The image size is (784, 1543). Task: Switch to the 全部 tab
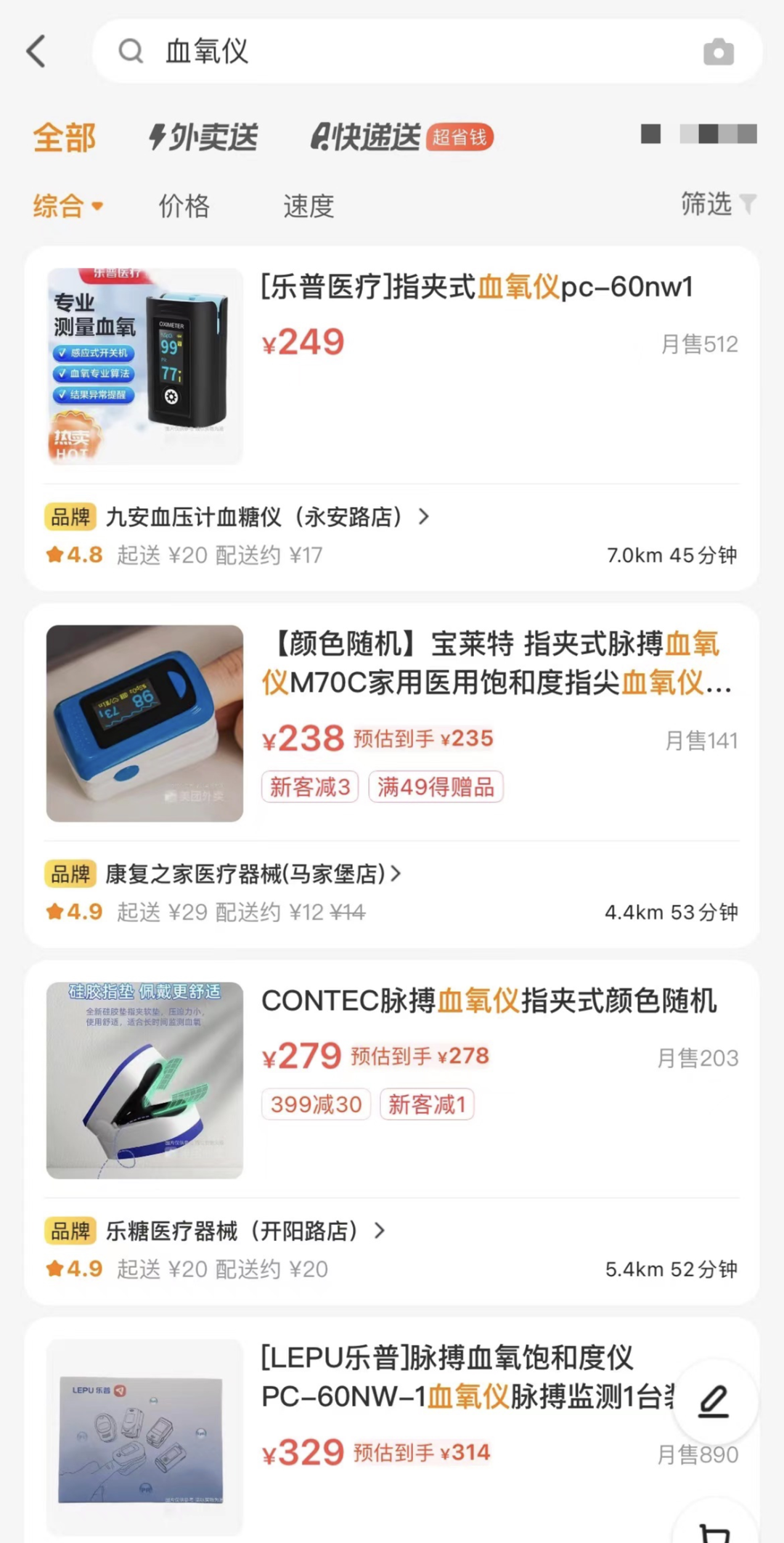click(64, 137)
